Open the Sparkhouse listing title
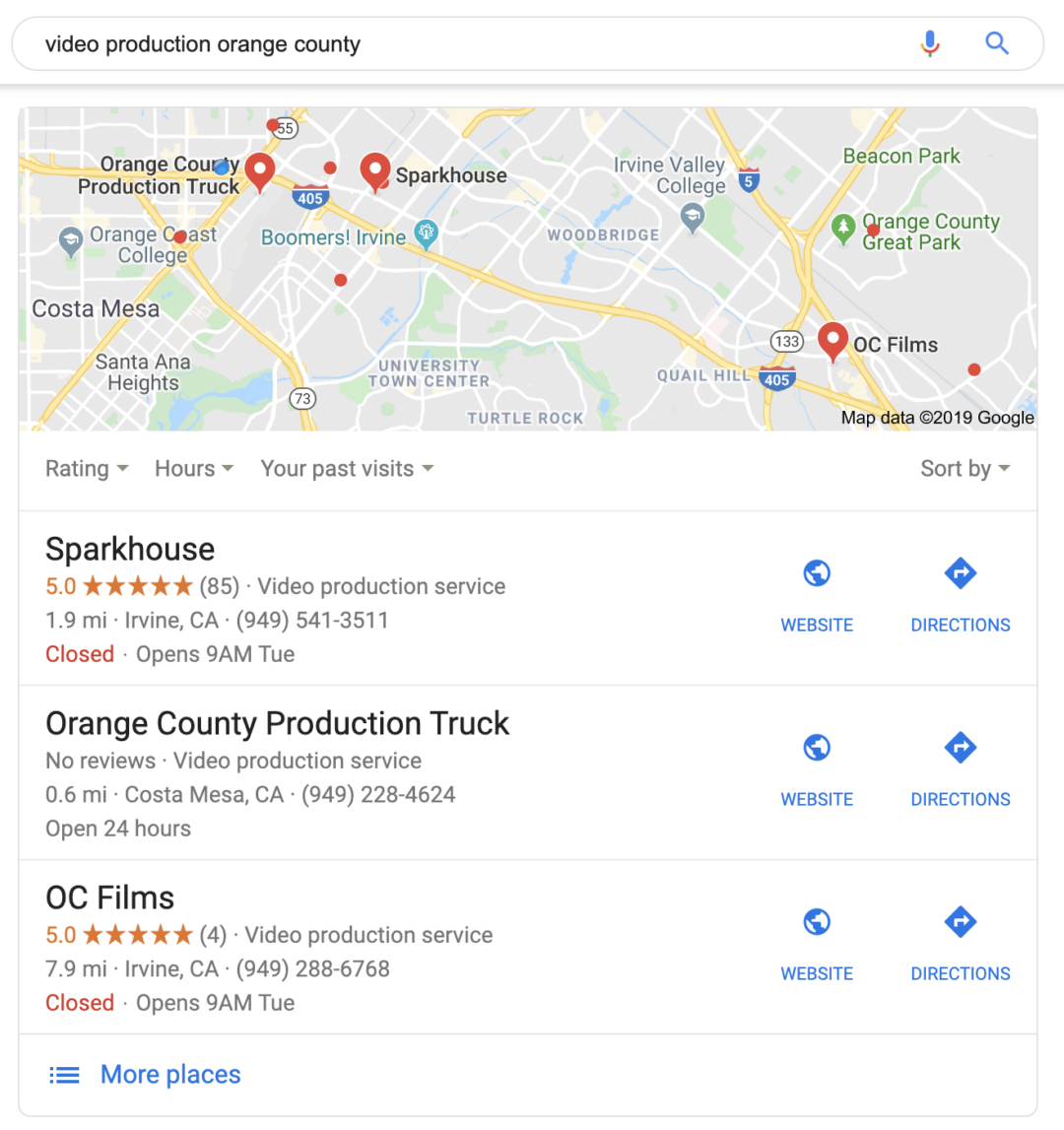Screen dimensions: 1064x1130 129,549
